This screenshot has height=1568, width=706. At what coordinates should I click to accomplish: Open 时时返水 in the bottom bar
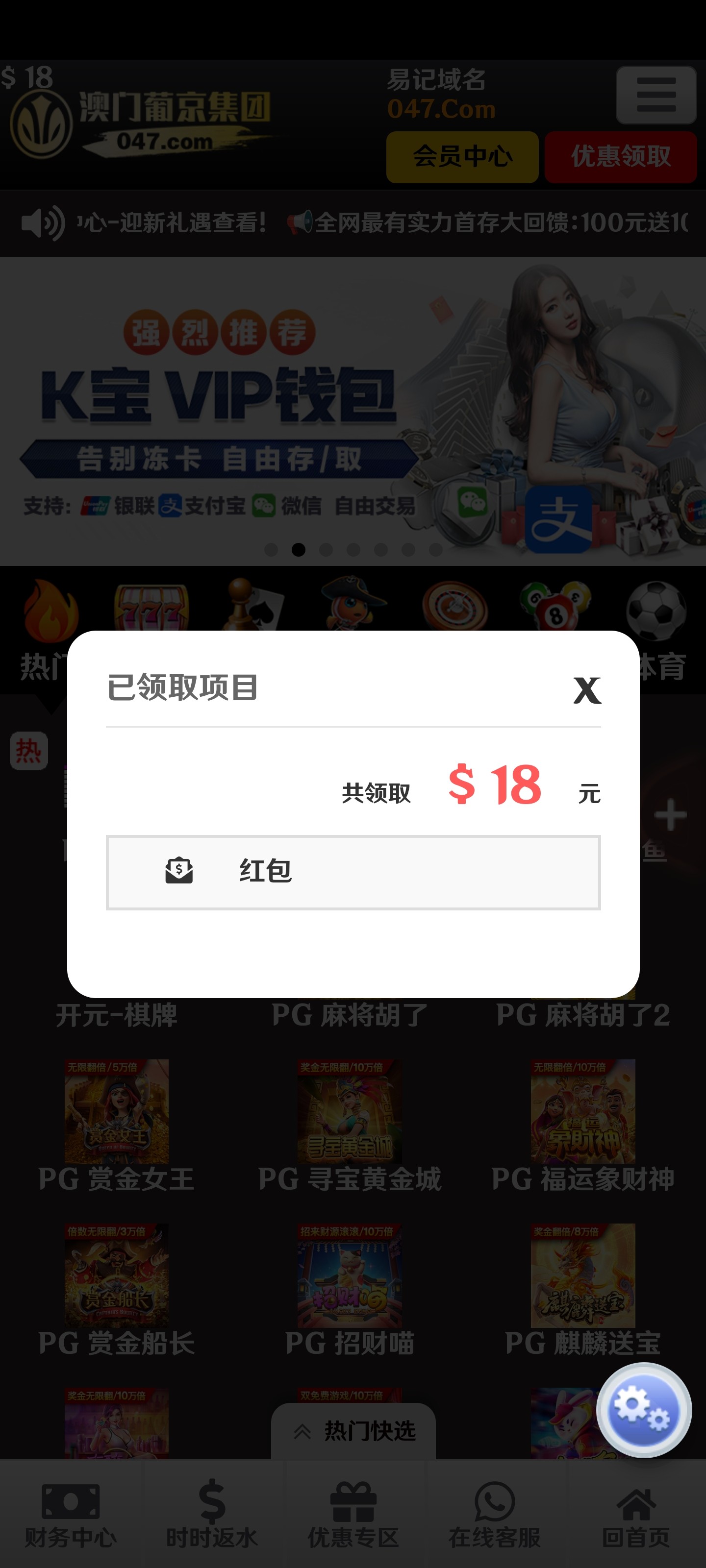211,1515
